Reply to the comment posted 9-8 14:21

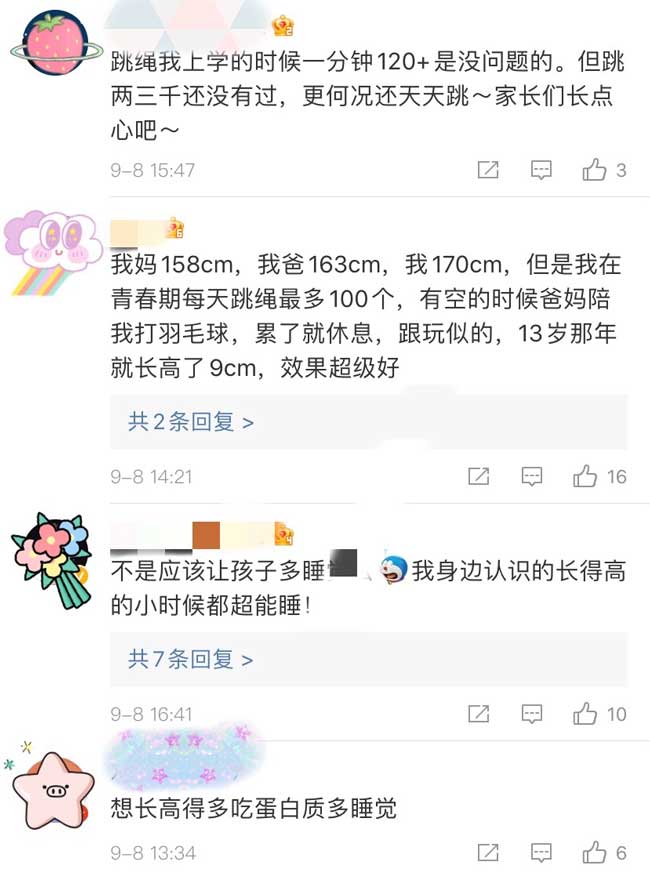click(533, 477)
